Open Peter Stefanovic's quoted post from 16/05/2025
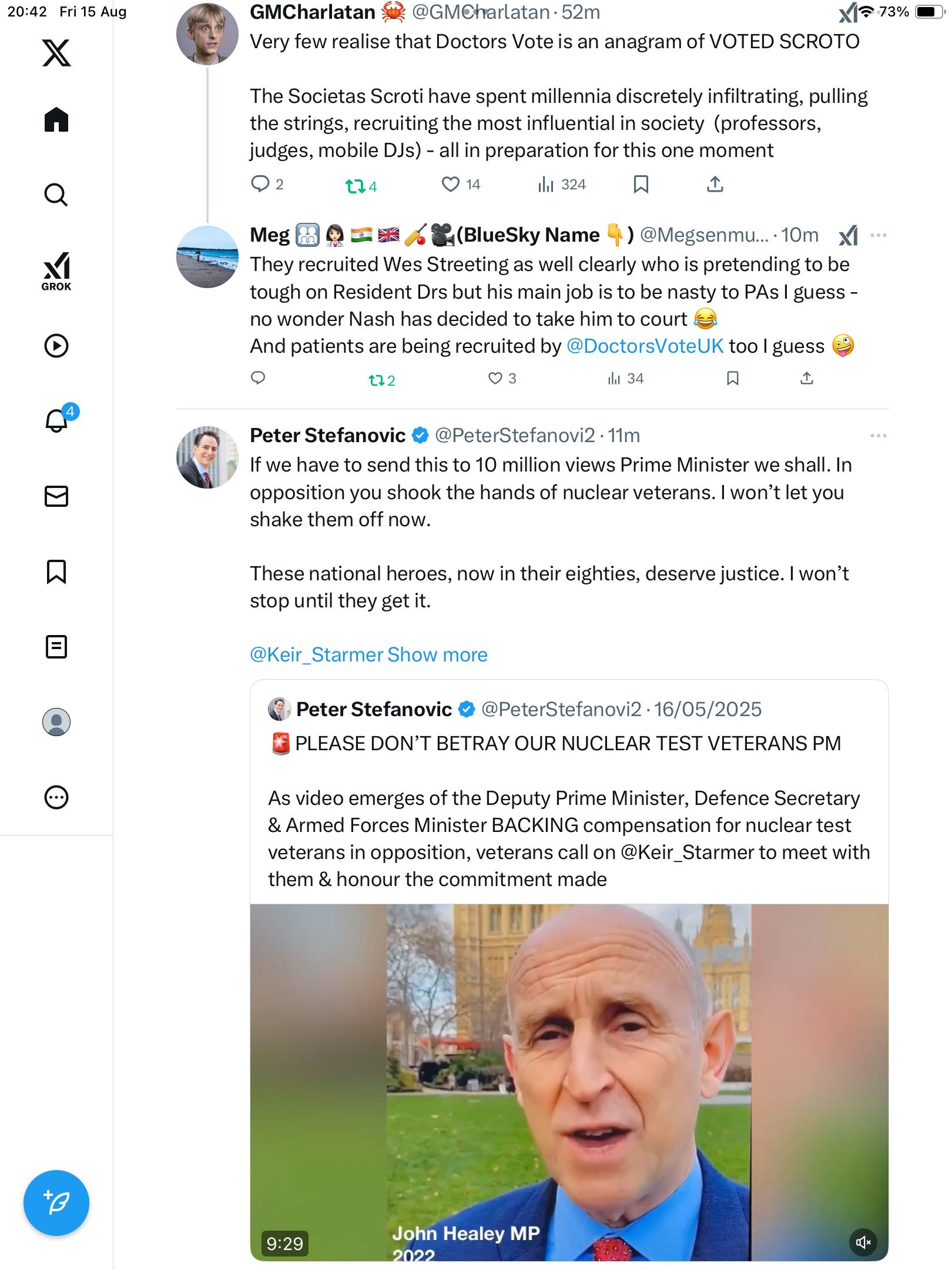This screenshot has width=952, height=1270. [569, 823]
